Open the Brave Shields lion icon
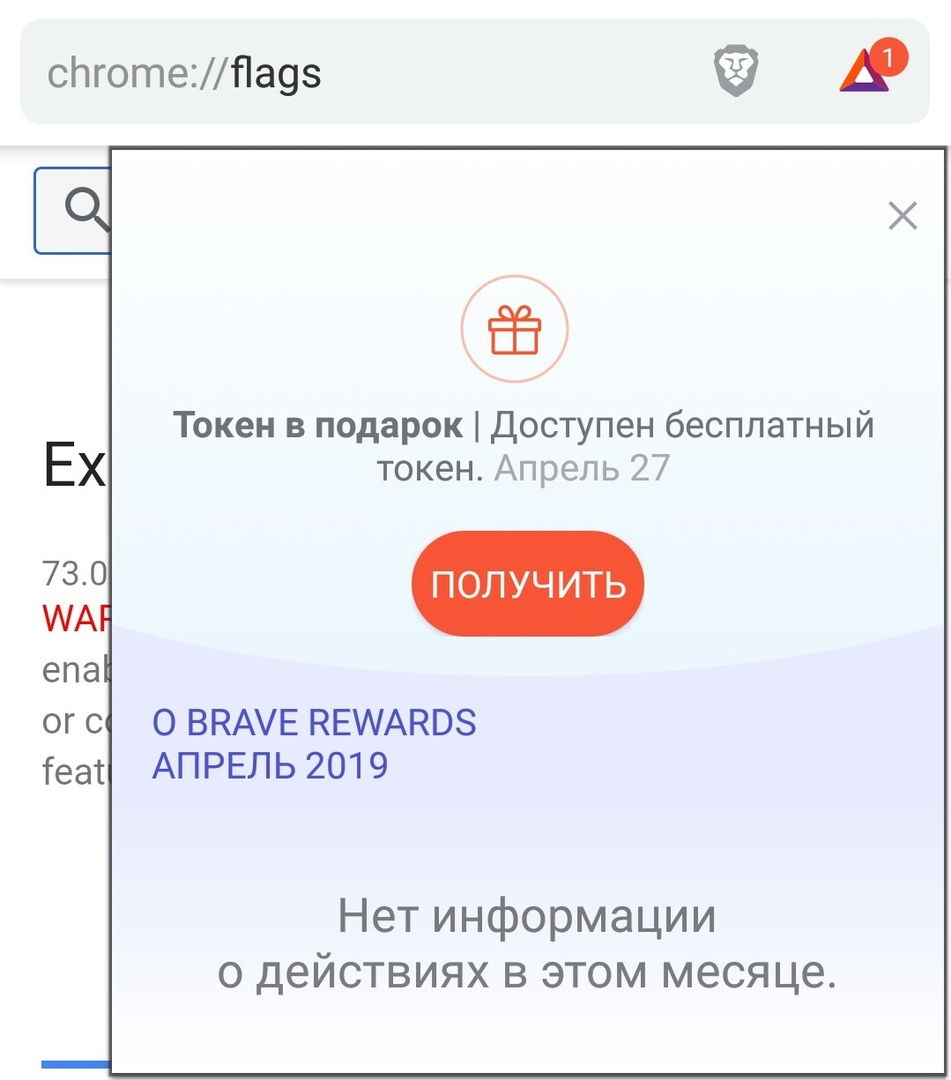Viewport: 951px width, 1080px height. [736, 73]
